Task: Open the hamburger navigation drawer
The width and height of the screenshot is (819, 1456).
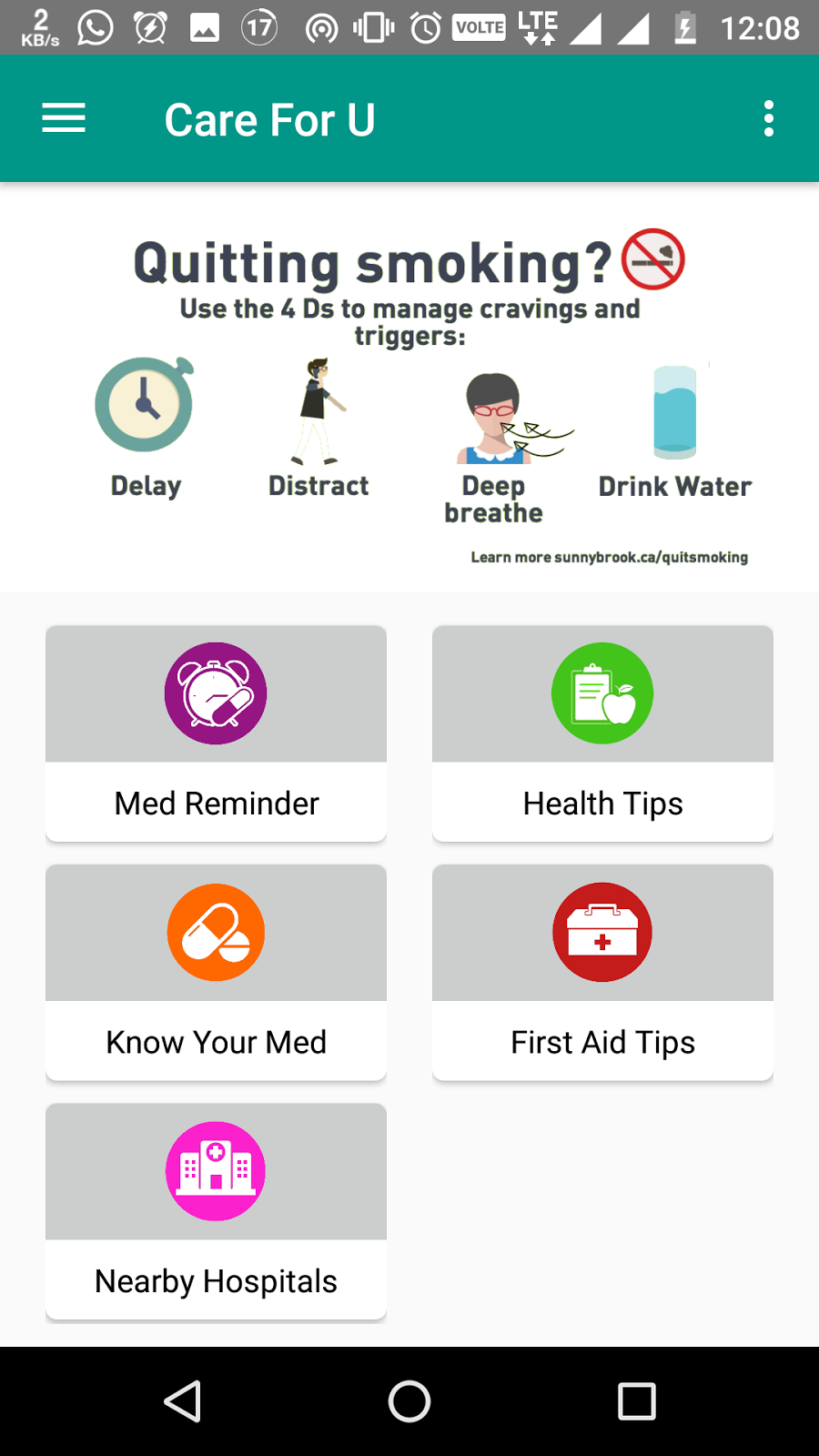Action: 64,118
